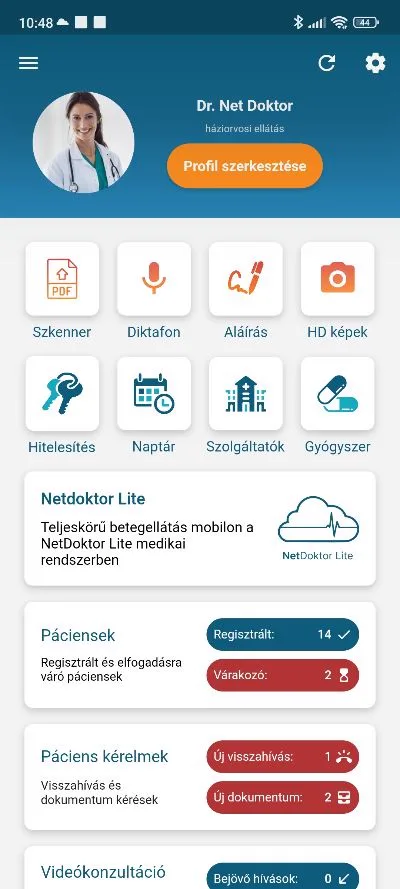
Task: Open the Aláírás signature tile
Action: pos(246,279)
